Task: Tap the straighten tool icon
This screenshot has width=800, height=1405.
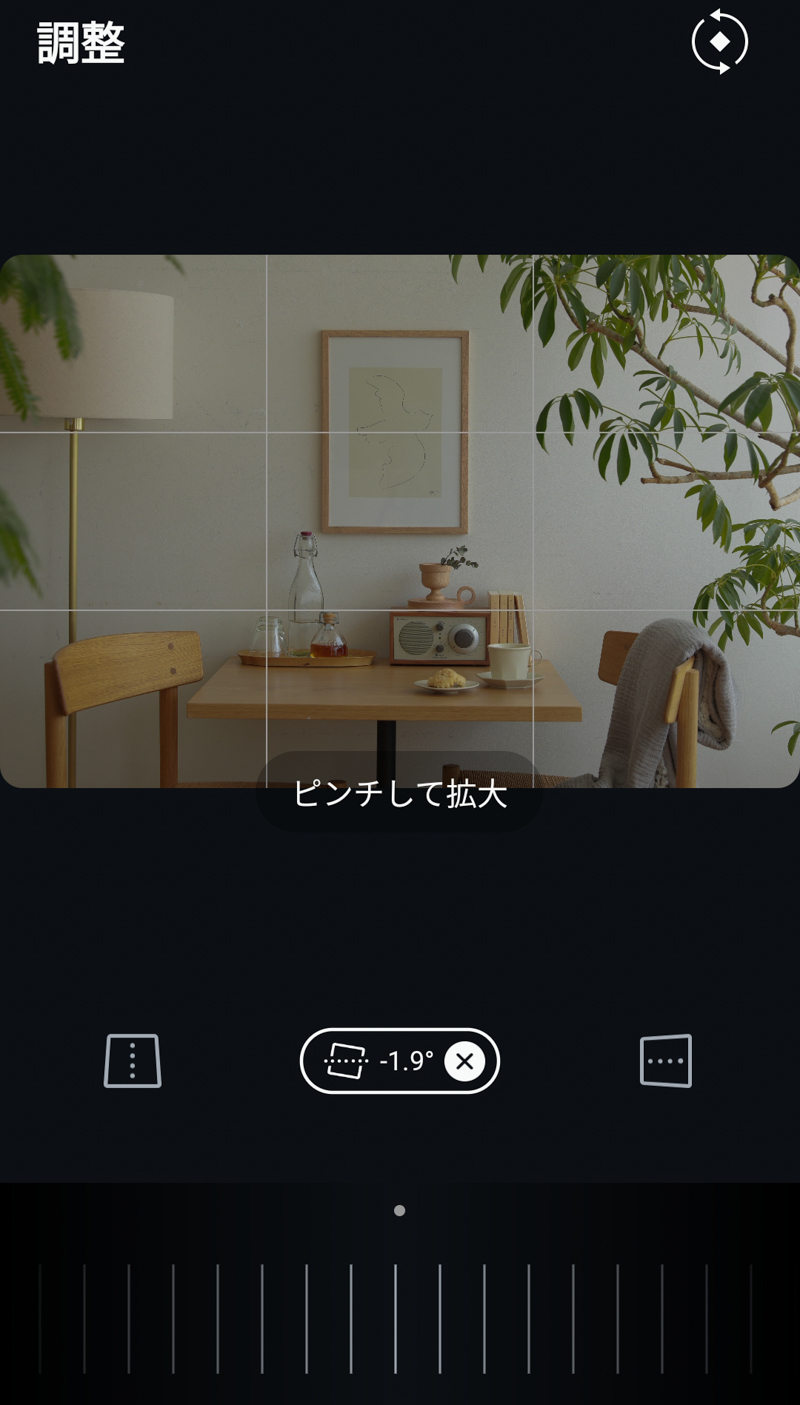Action: (x=347, y=1061)
